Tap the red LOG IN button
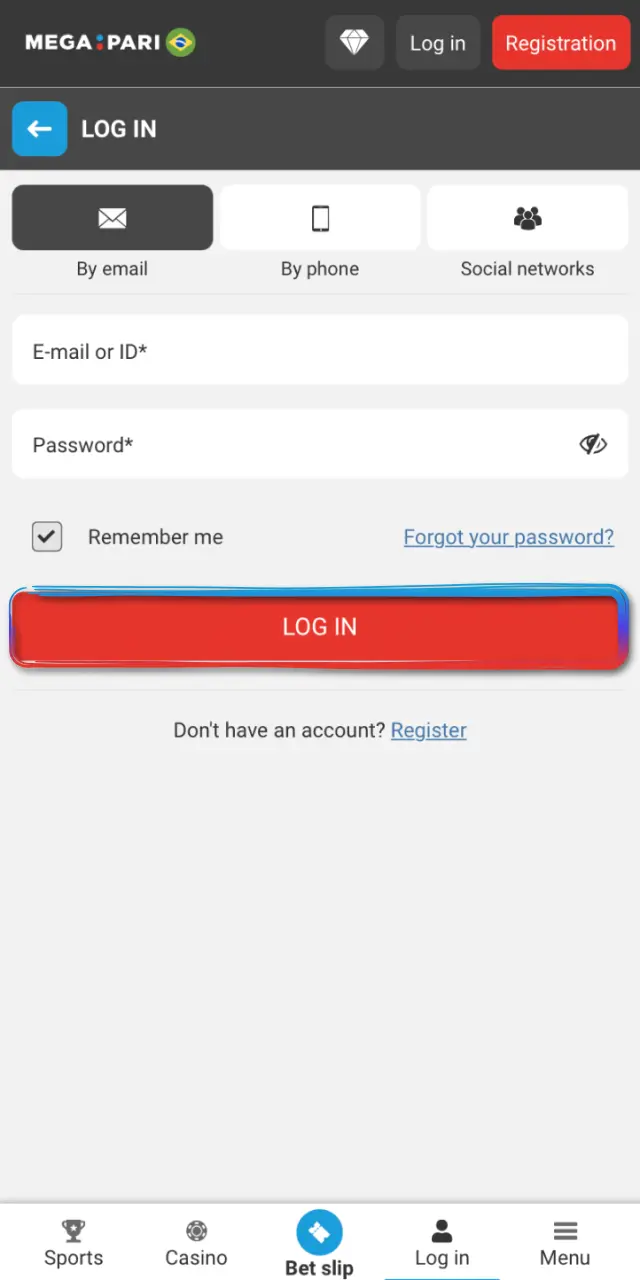640x1280 pixels. [320, 627]
